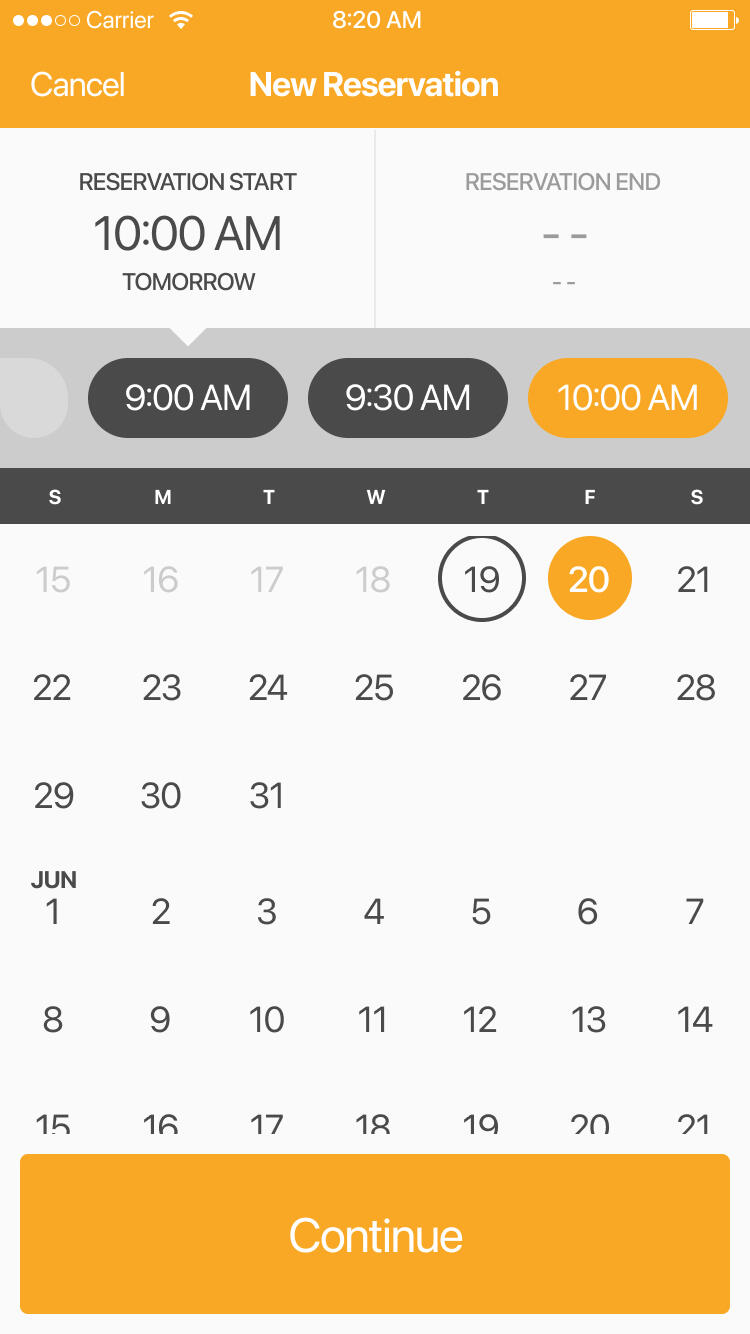750x1334 pixels.
Task: Select June 14 on the calendar
Action: (695, 1019)
